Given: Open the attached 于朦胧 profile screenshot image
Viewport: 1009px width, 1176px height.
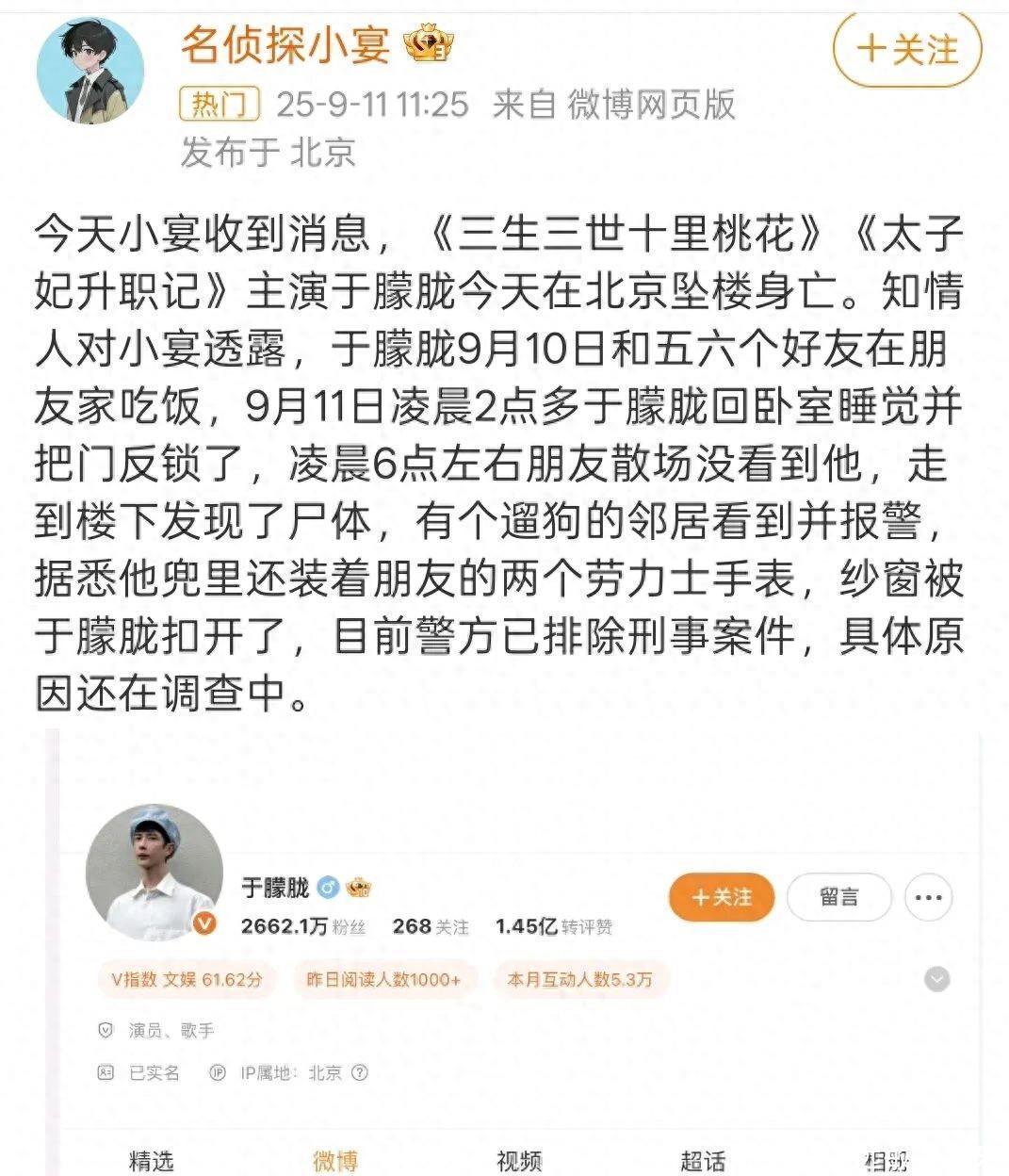Looking at the screenshot, I should click(x=513, y=952).
